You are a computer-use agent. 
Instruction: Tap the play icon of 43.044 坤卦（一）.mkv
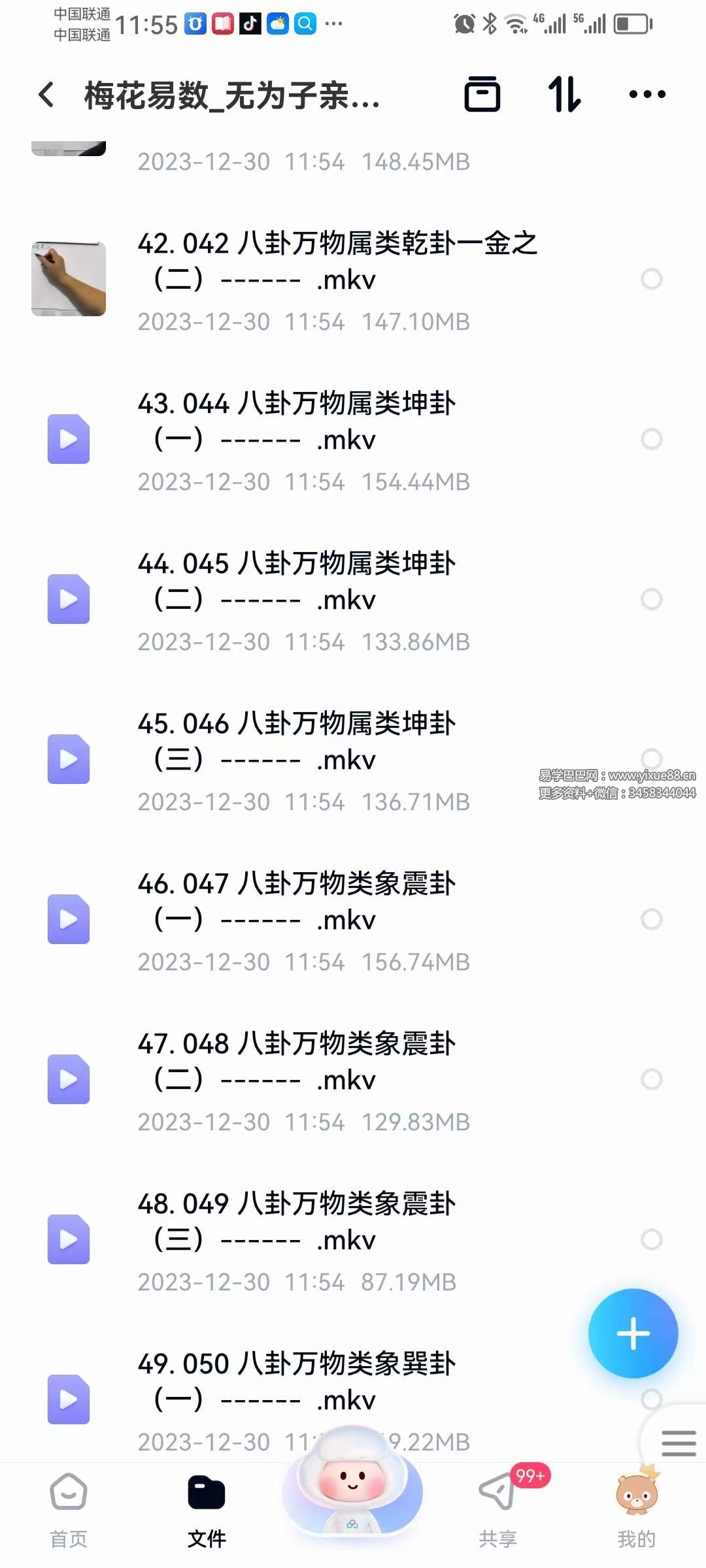69,440
